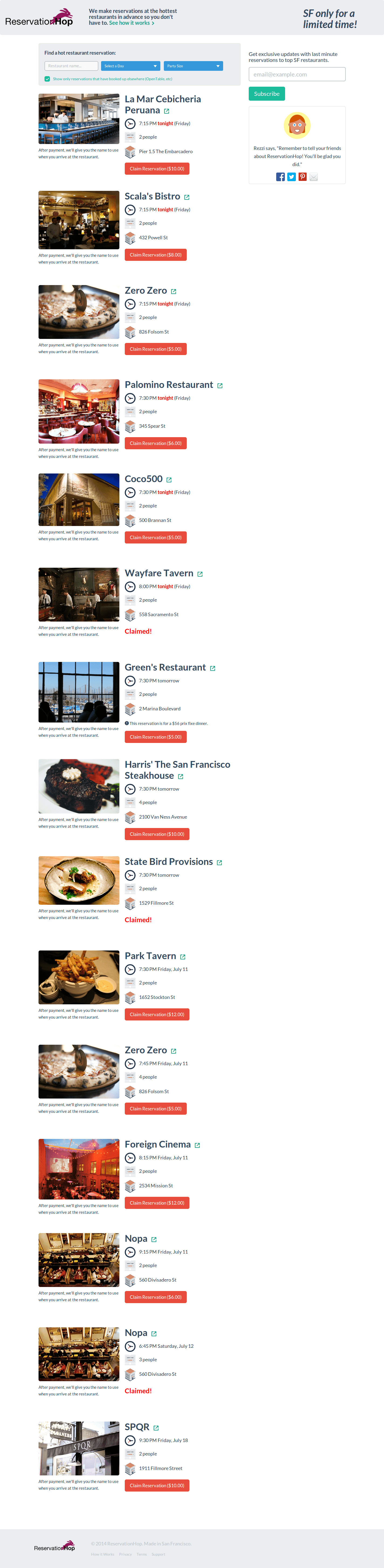
Task: Claim Green's Restaurant reservation for $5.00
Action: pyautogui.click(x=155, y=737)
